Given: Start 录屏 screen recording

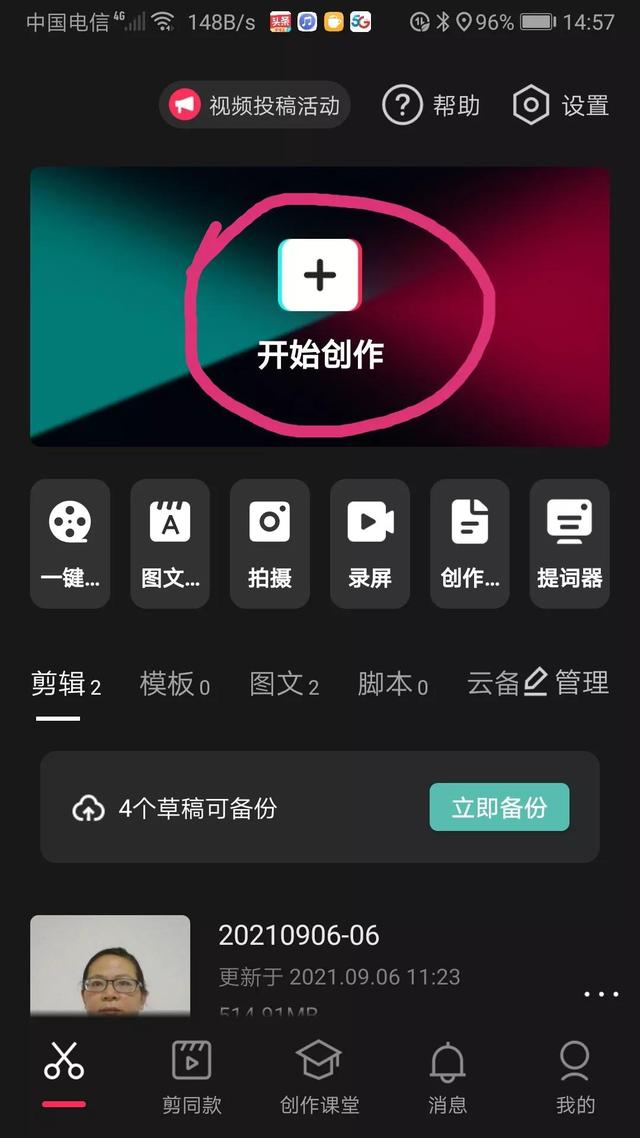Looking at the screenshot, I should click(x=370, y=543).
